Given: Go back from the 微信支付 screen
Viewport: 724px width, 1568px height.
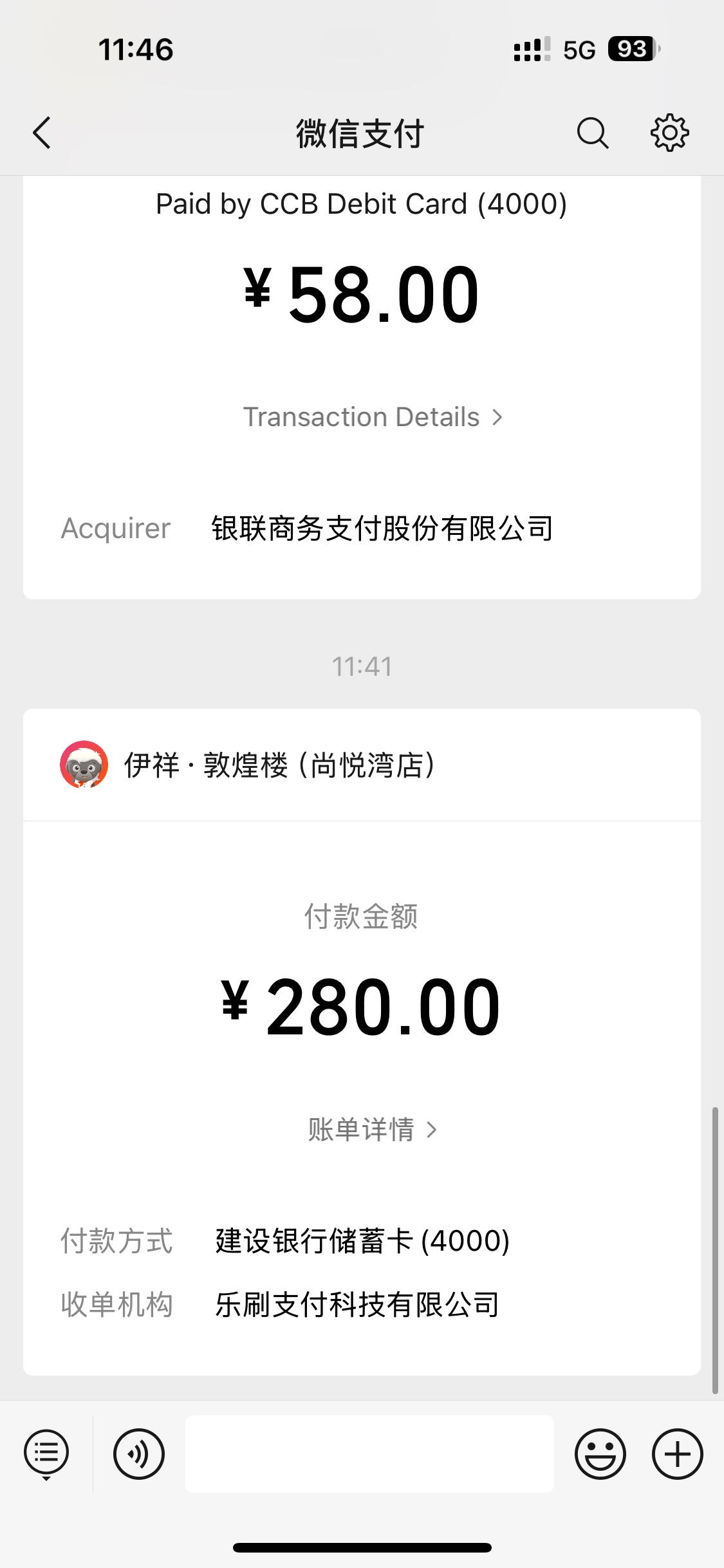Looking at the screenshot, I should coord(42,133).
